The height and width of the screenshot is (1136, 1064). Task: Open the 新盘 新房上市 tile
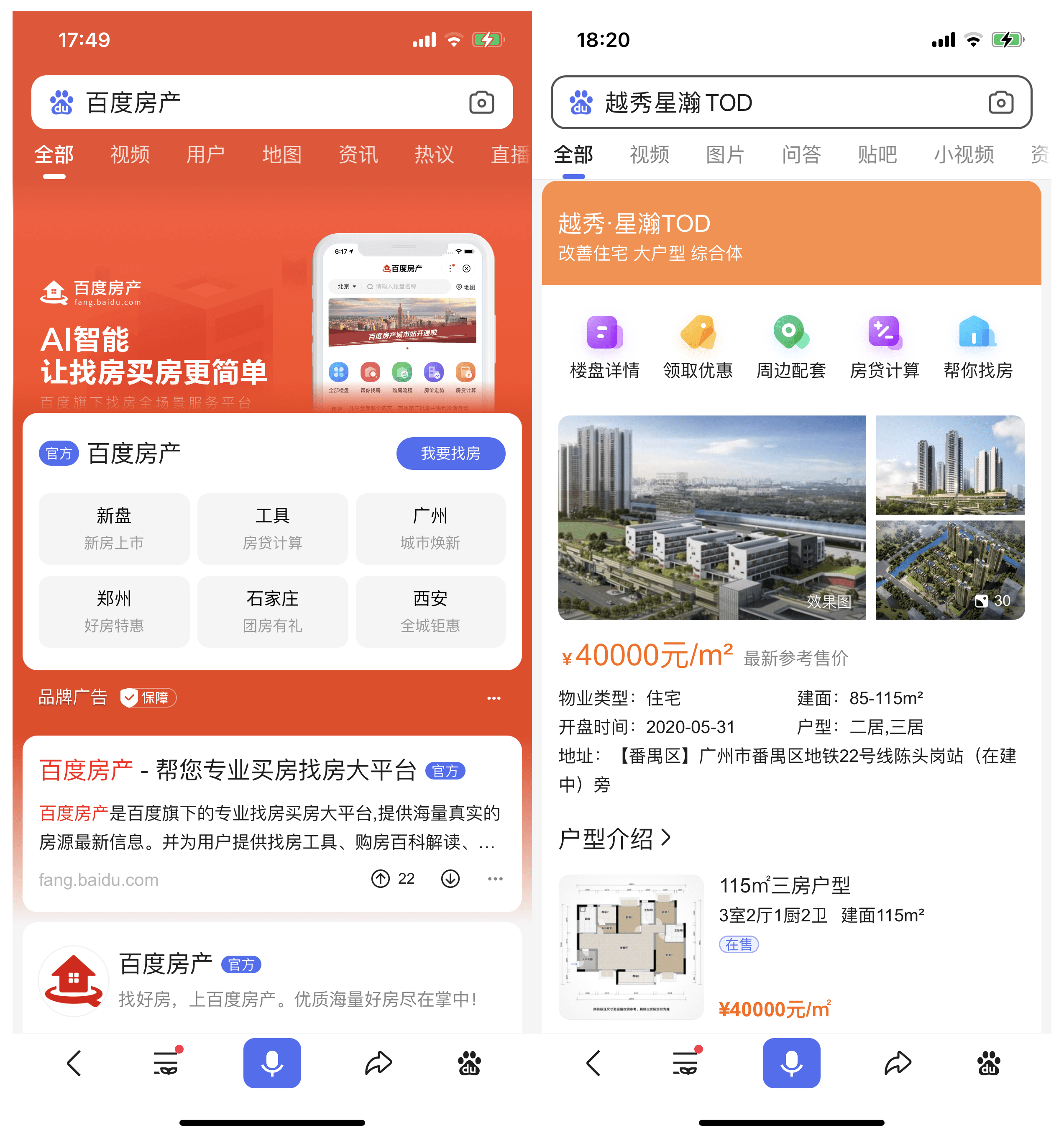(114, 528)
